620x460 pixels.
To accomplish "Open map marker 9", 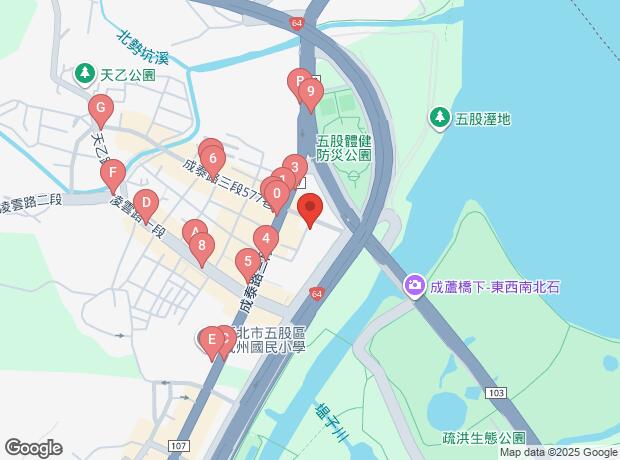I will 310,96.
